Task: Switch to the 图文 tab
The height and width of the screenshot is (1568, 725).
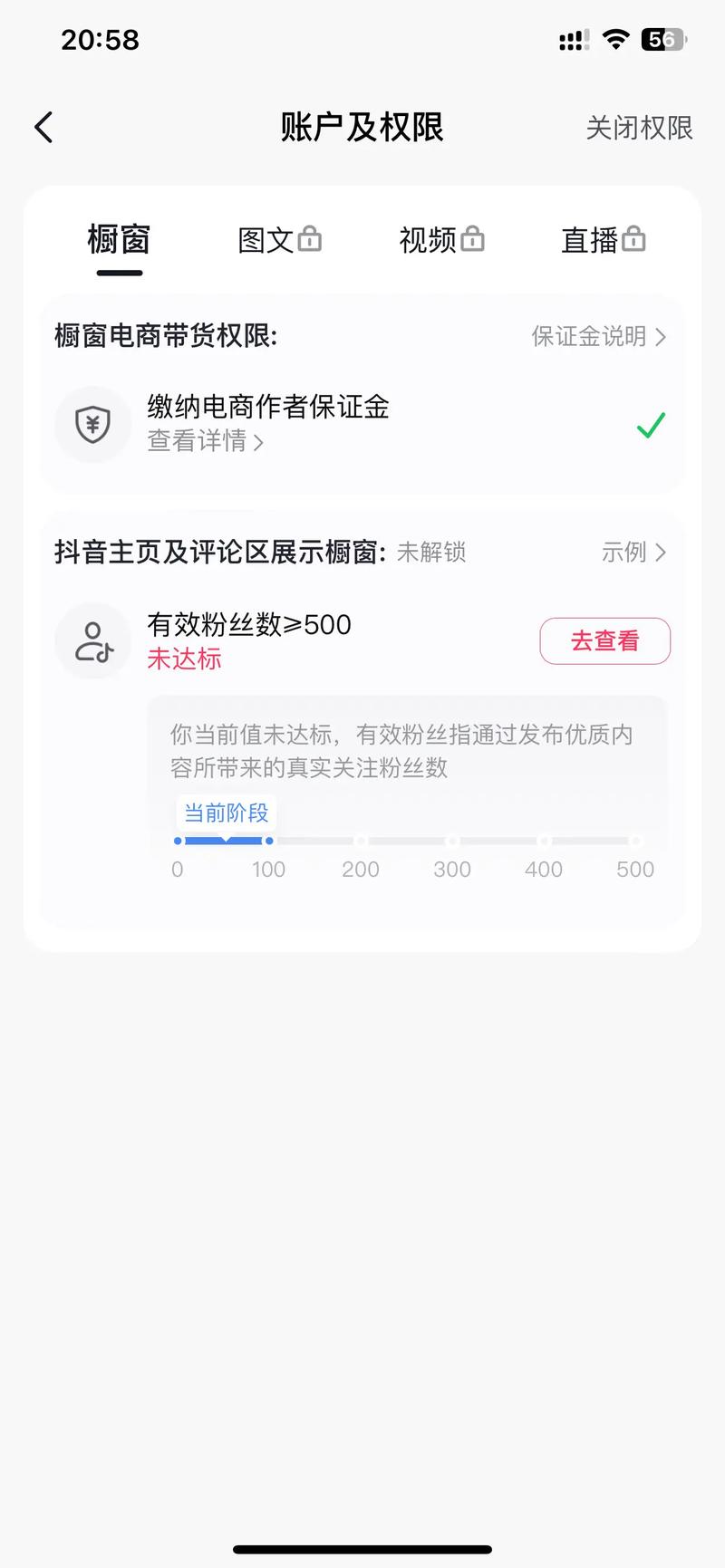Action: [276, 240]
